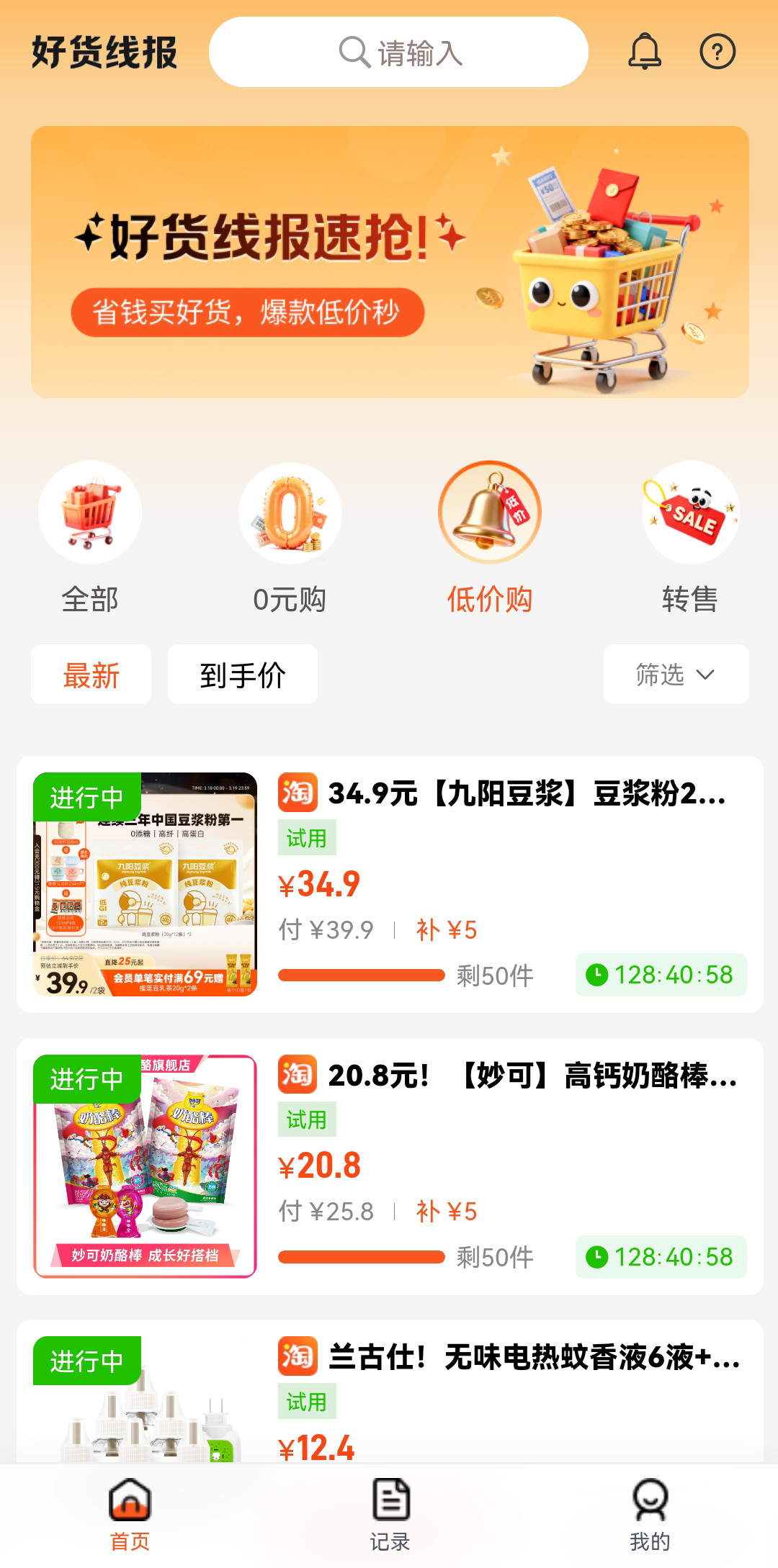
Task: Sort deals by 到手价
Action: point(243,675)
